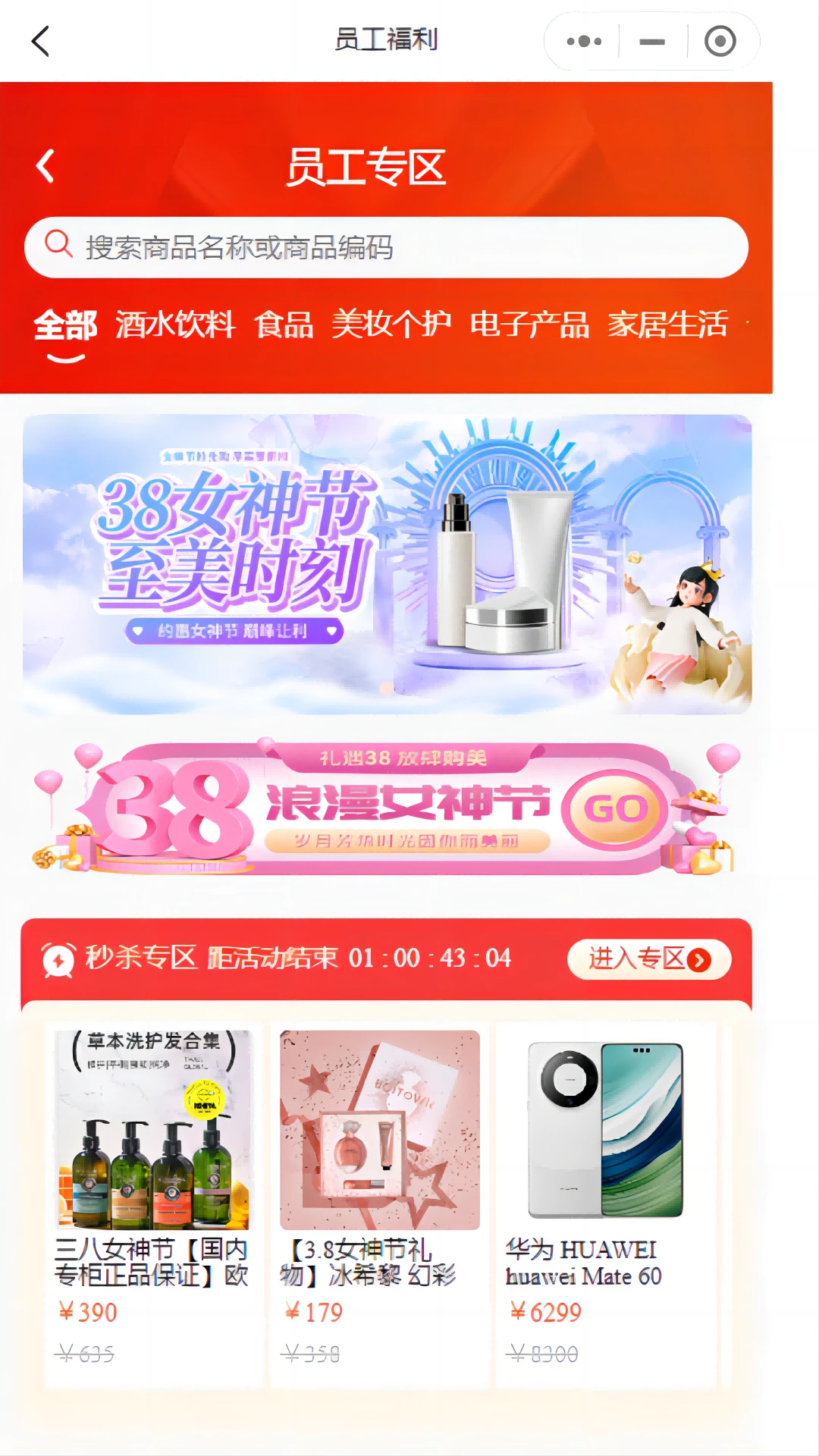Screen dimensions: 819x1456
Task: Open the 美妆个护 category tab
Action: [x=391, y=325]
